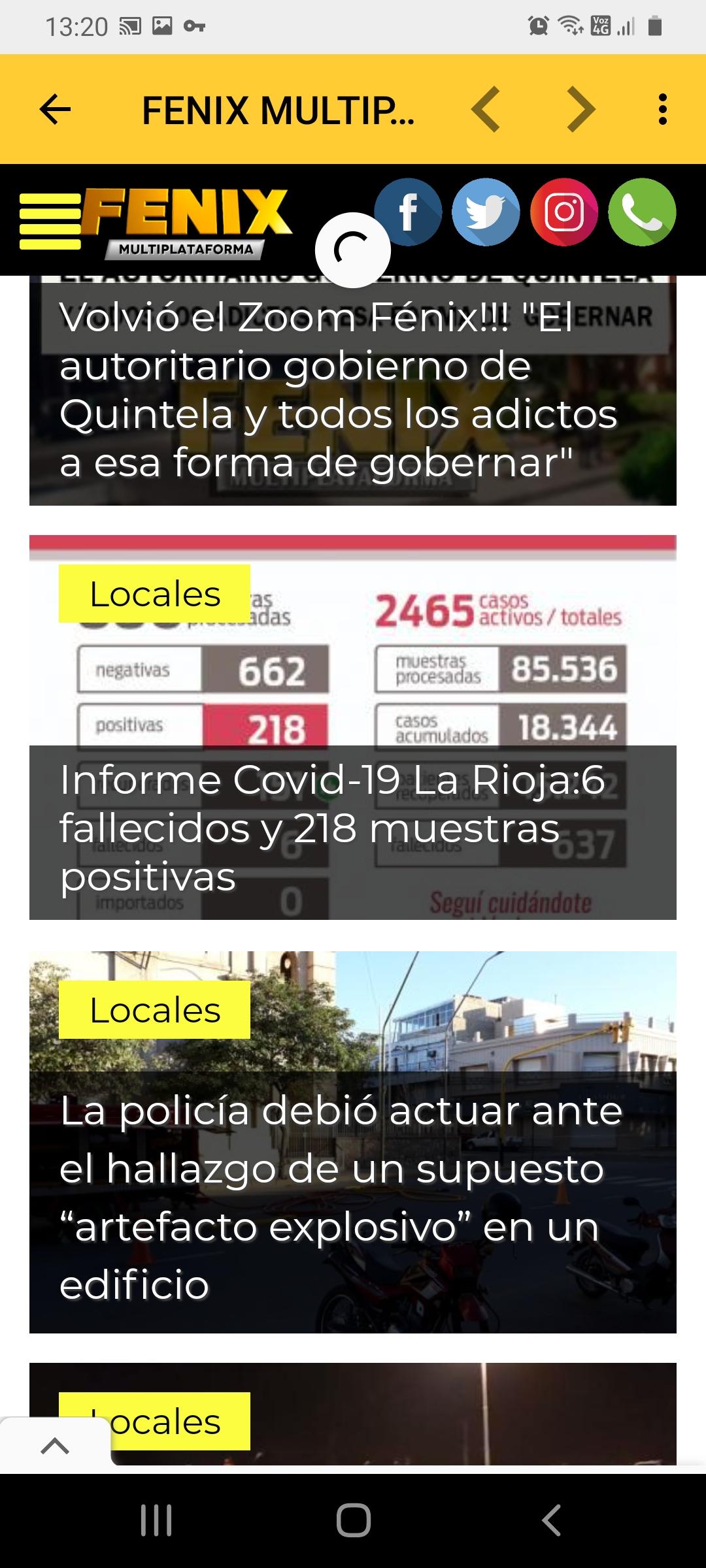
Task: Open Fenix's Facebook page
Action: 408,212
